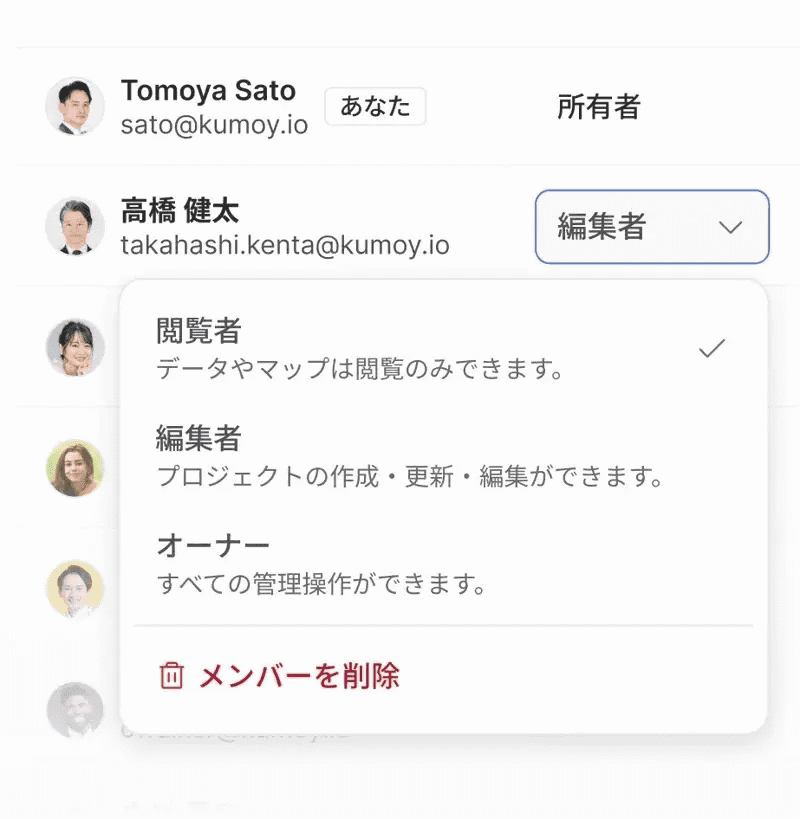Collapse the open role selection menu
Screen dimensions: 800x819
[x=651, y=227]
